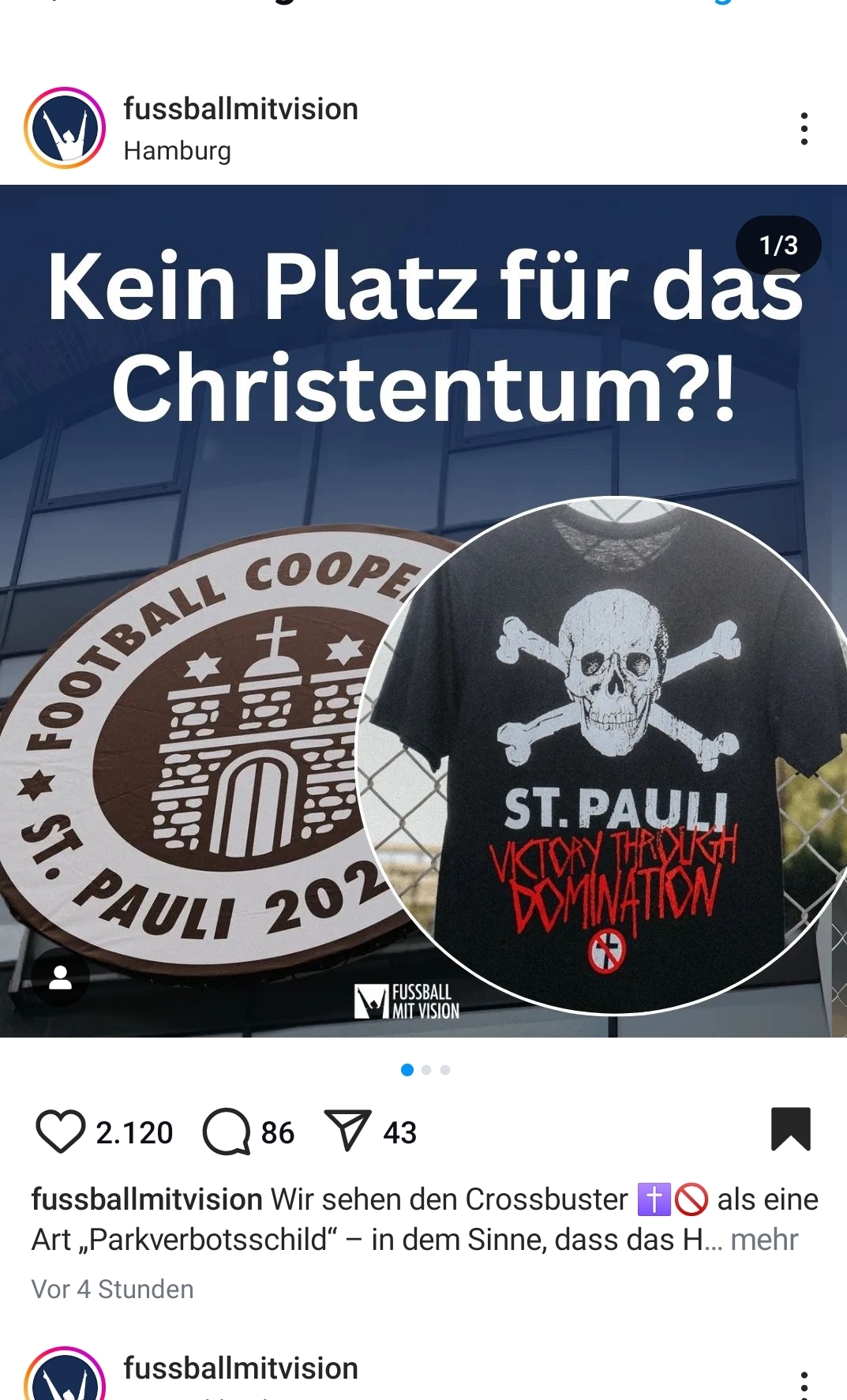Open comments on the post
This screenshot has width=847, height=1400.
tap(227, 1132)
